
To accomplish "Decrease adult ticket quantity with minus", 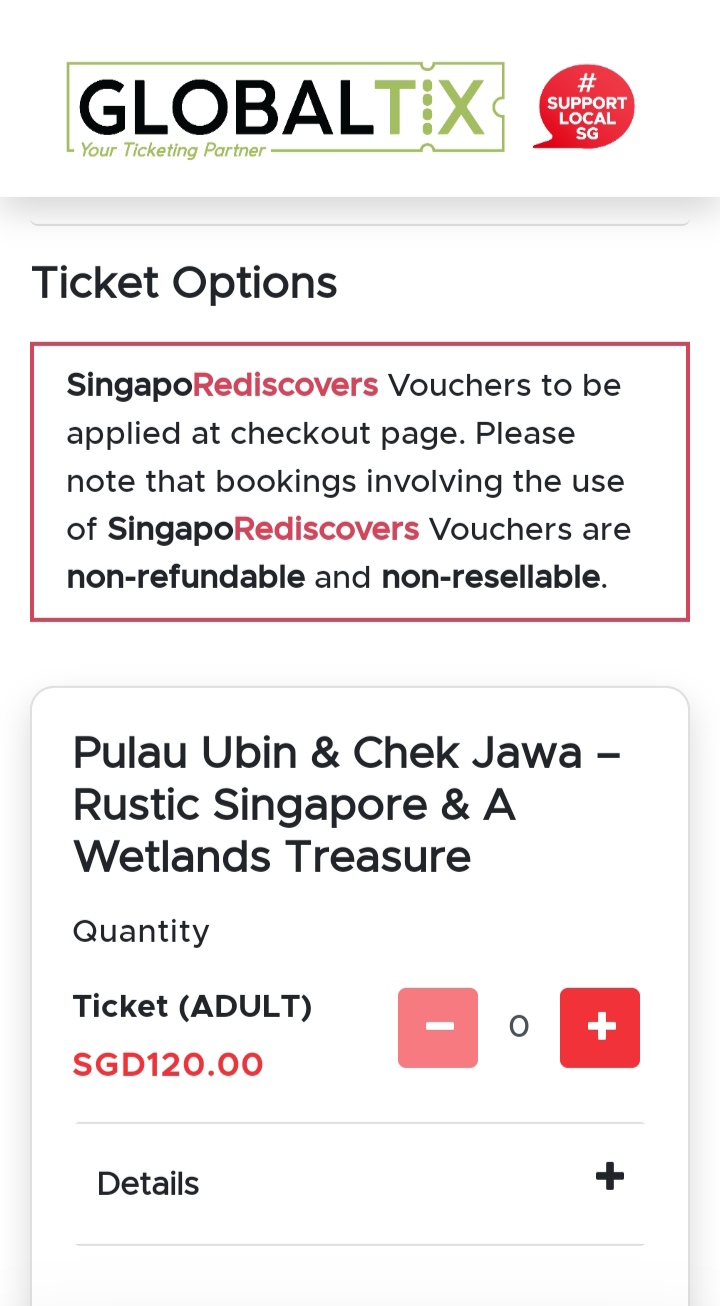I will pos(438,1028).
